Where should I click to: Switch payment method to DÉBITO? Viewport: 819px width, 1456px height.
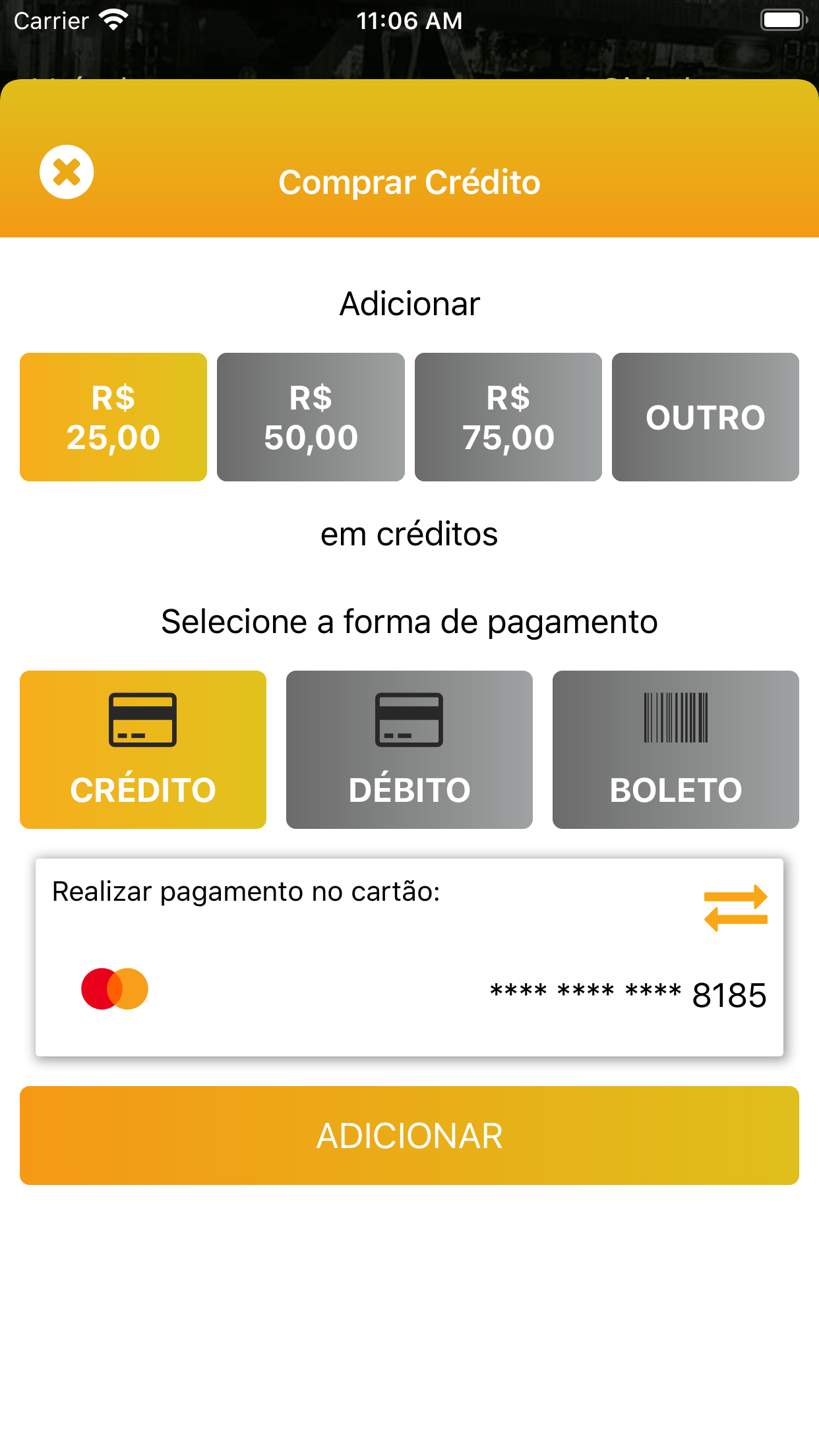pos(409,750)
